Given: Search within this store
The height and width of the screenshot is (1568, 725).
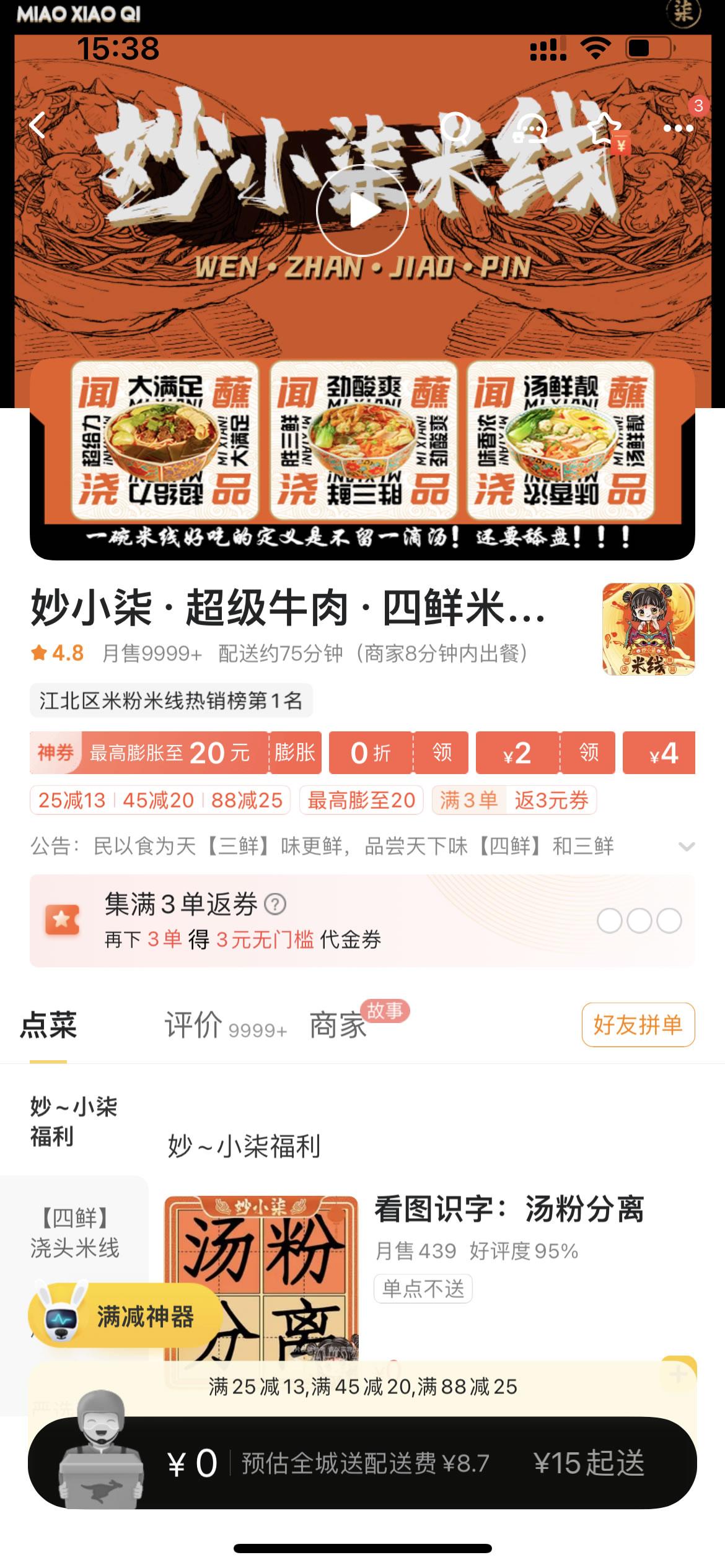Looking at the screenshot, I should (x=456, y=127).
